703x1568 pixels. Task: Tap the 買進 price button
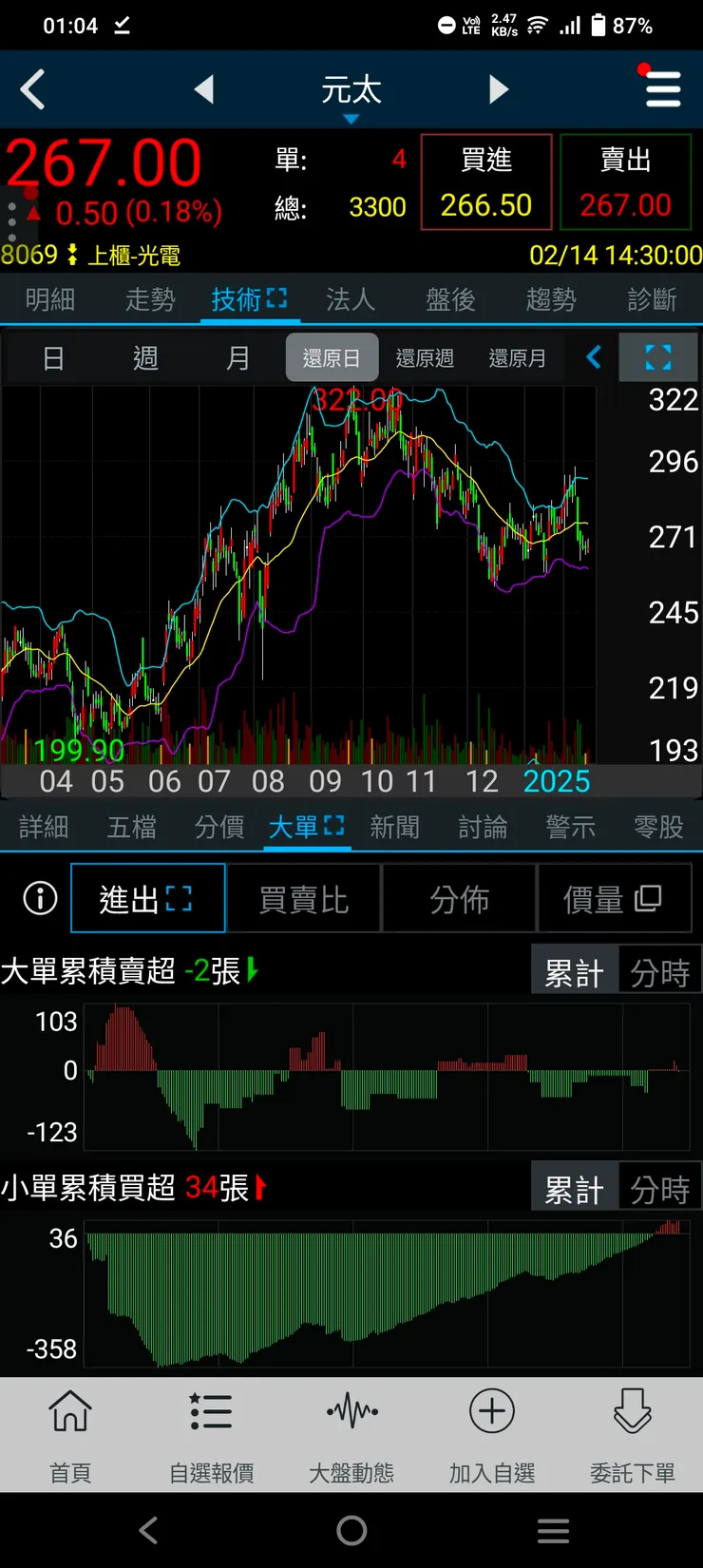point(485,182)
